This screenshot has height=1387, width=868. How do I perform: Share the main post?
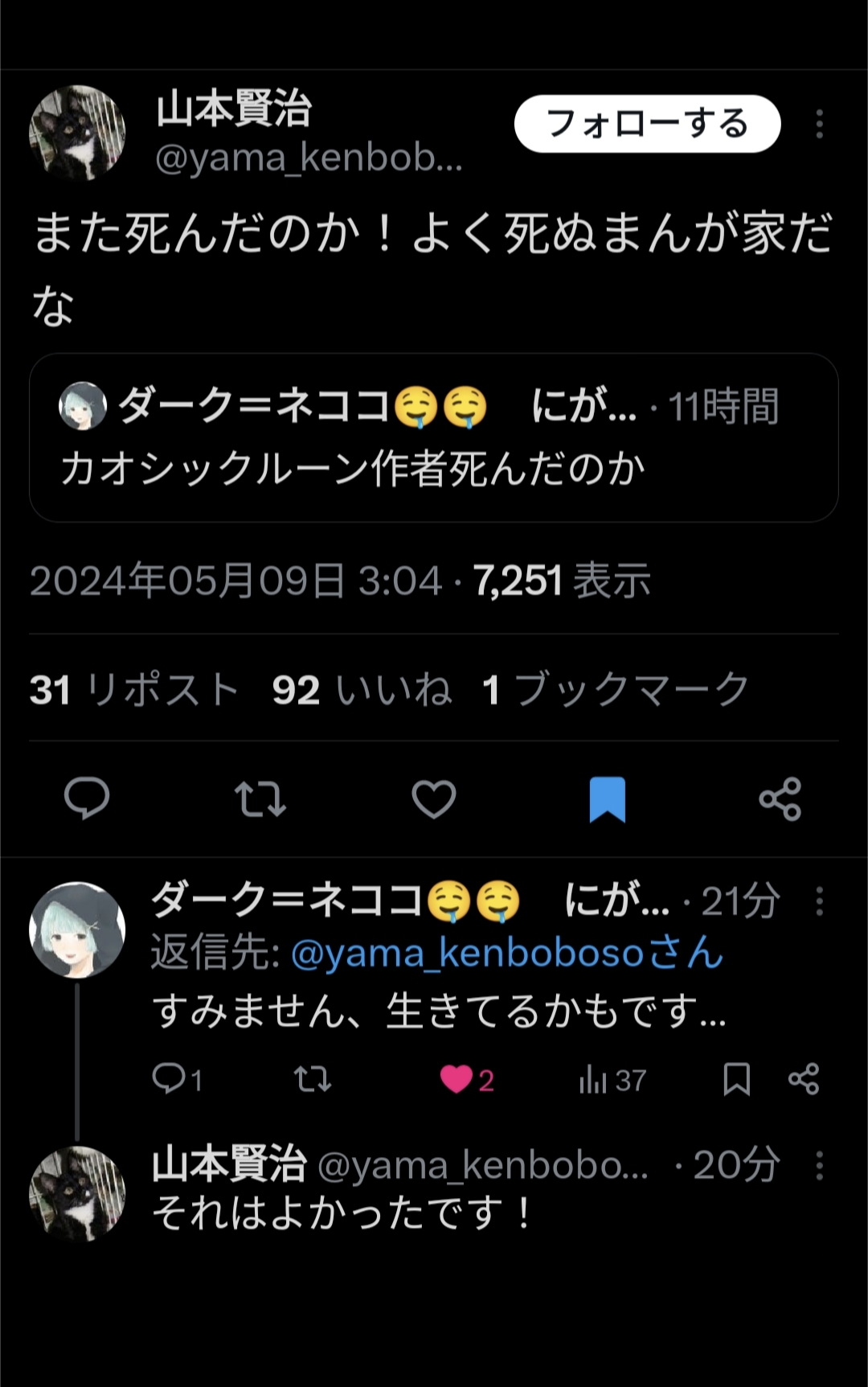click(x=780, y=798)
